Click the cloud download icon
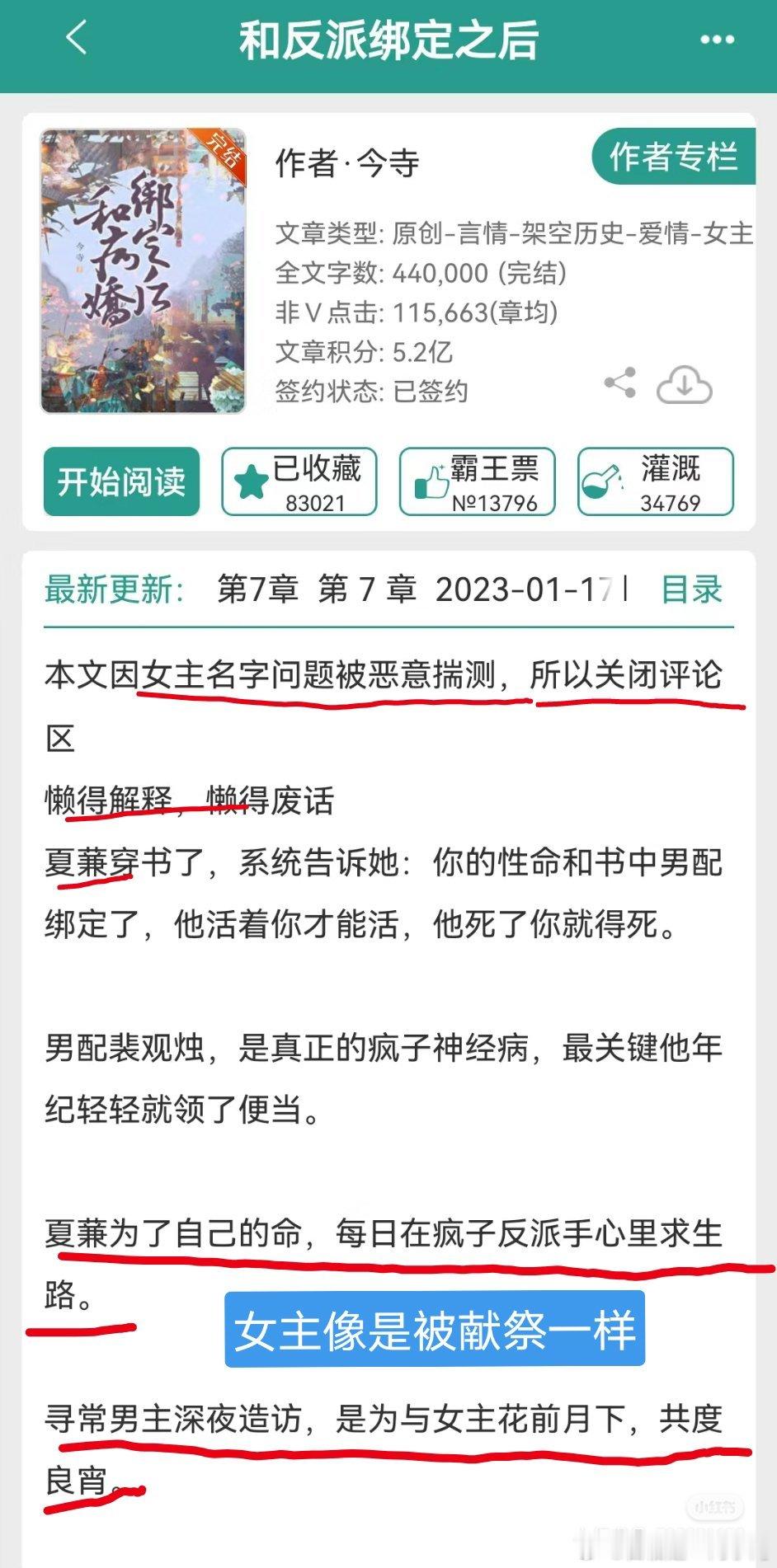This screenshot has width=777, height=1568. click(x=683, y=383)
